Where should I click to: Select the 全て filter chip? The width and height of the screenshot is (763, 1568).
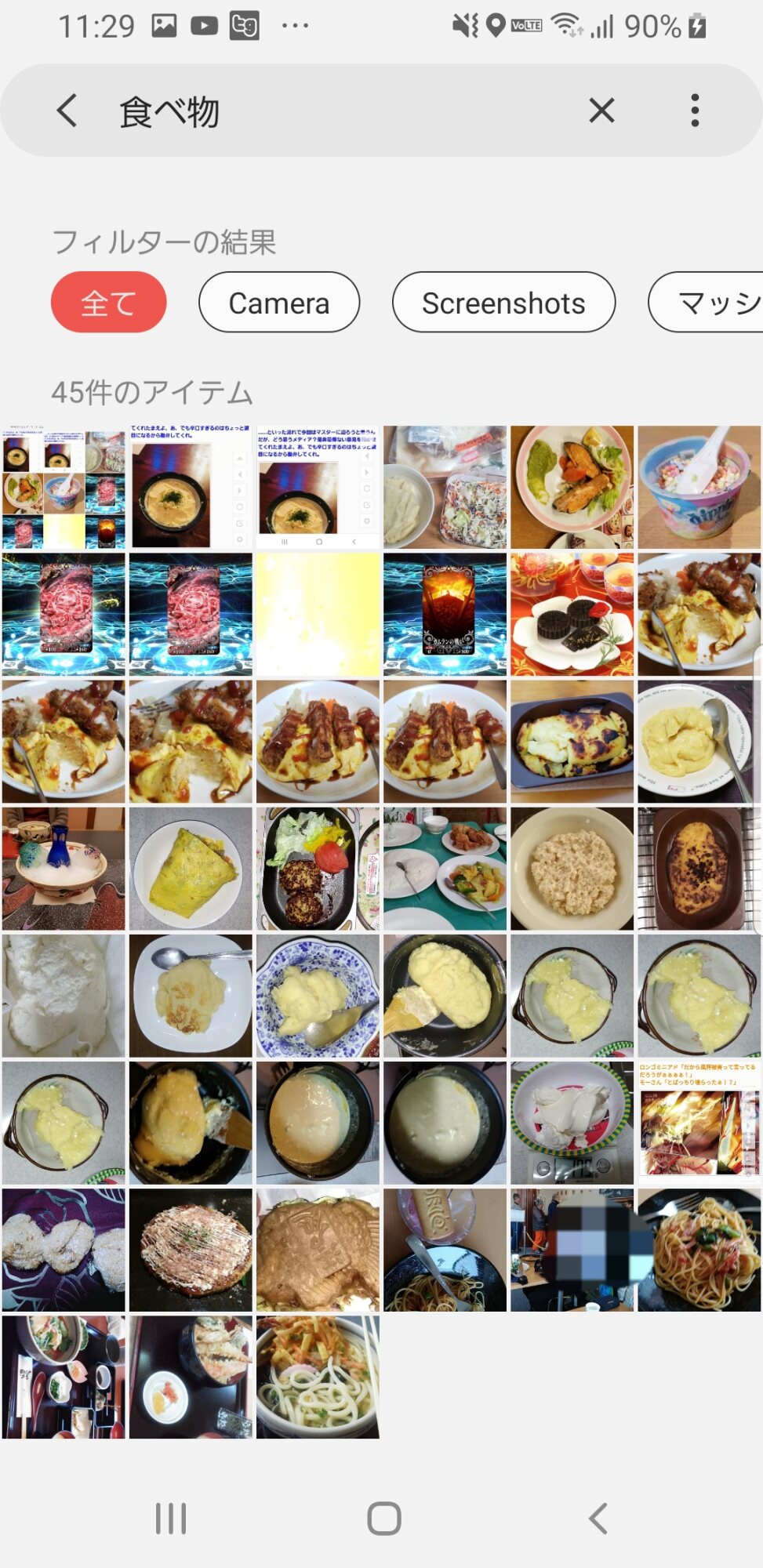108,303
